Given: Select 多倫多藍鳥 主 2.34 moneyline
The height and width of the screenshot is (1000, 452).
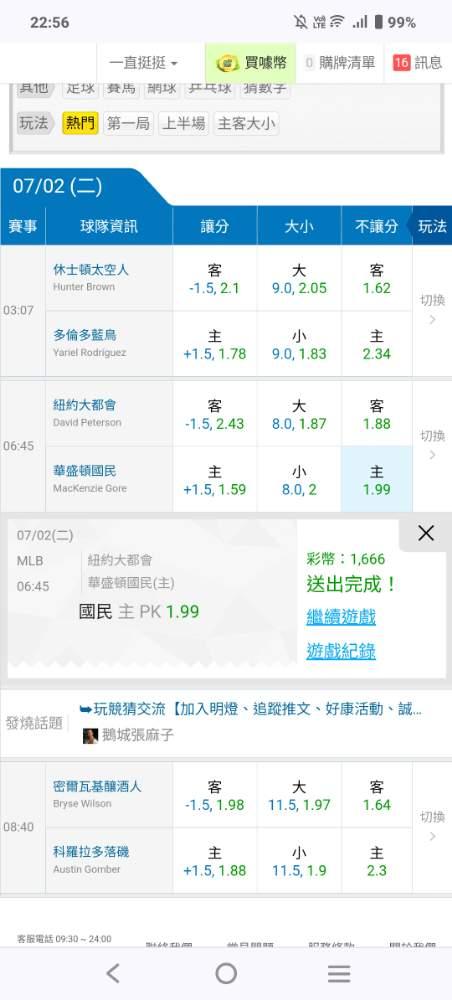Looking at the screenshot, I should coord(377,344).
